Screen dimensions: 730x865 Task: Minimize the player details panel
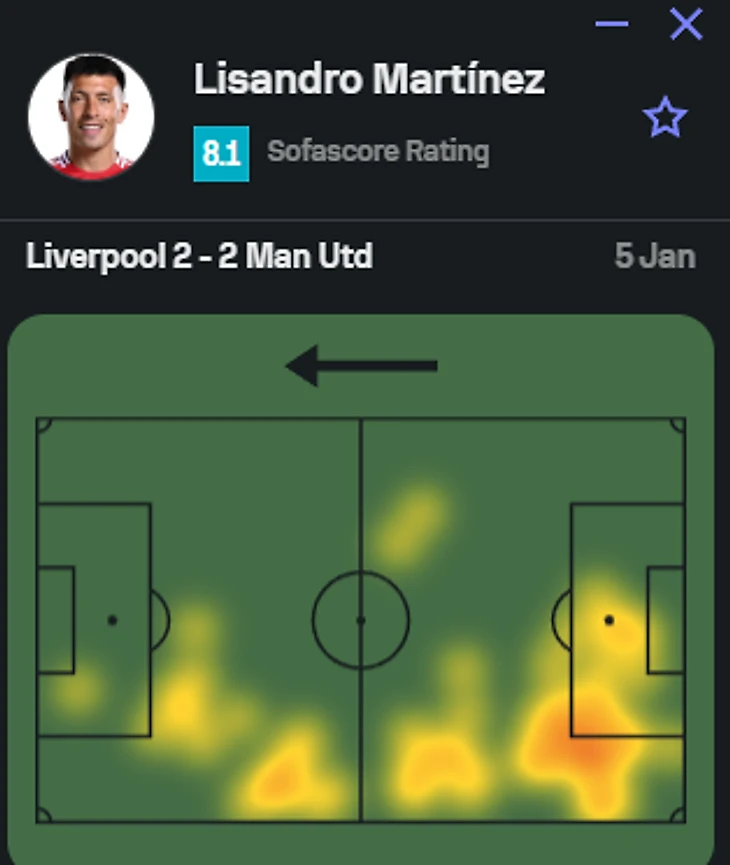tap(611, 24)
